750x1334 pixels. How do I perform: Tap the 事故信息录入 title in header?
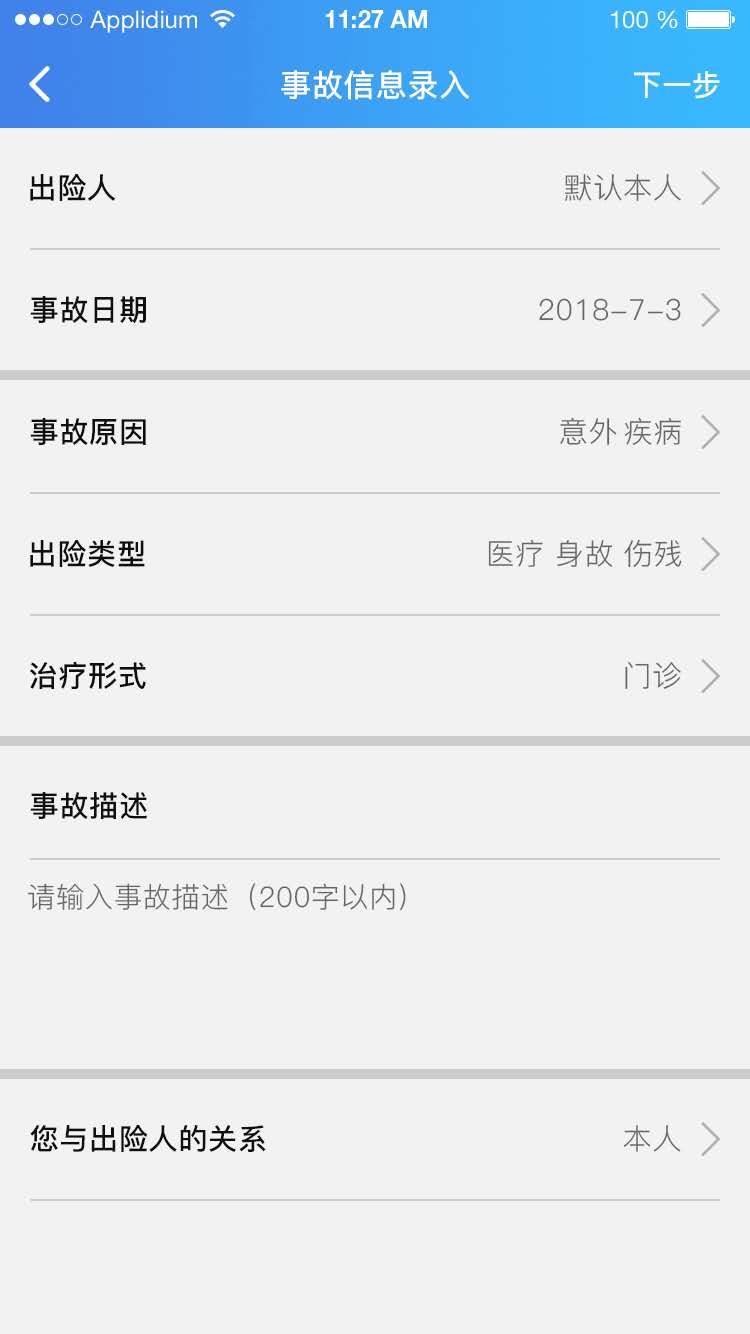pos(375,84)
